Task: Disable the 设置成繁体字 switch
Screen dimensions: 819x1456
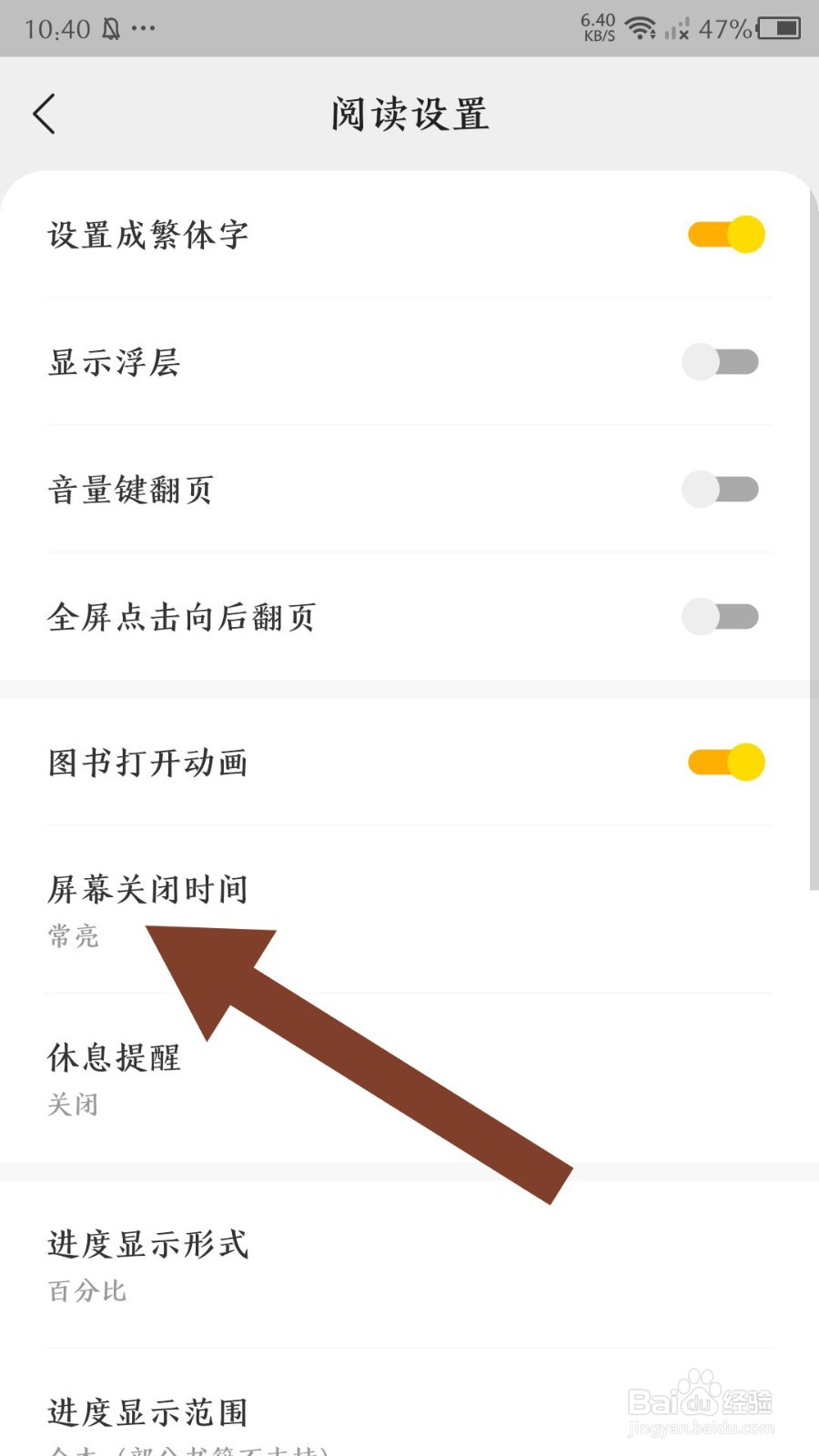Action: point(722,234)
